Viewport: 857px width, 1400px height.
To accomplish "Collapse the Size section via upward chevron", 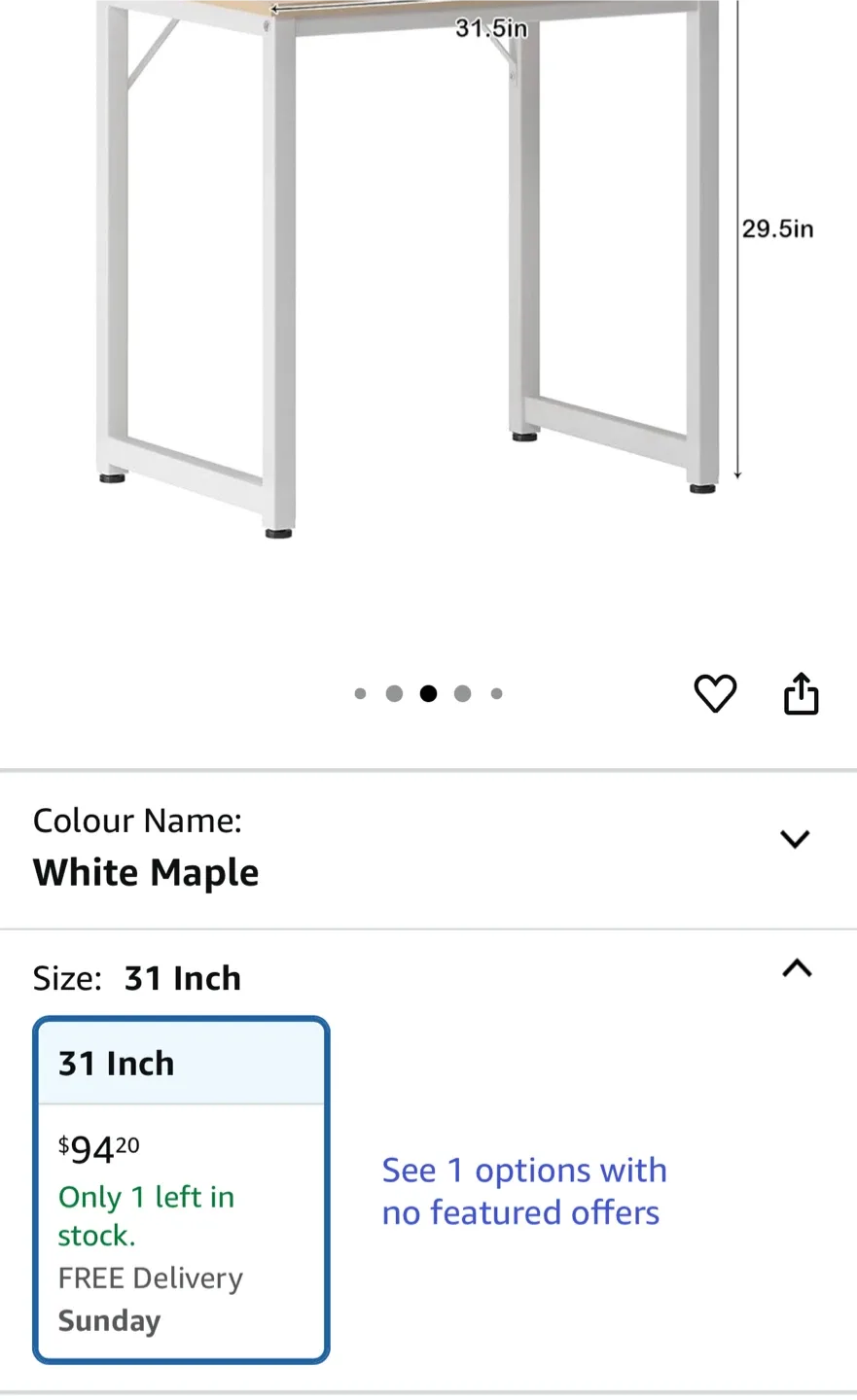I will coord(797,968).
